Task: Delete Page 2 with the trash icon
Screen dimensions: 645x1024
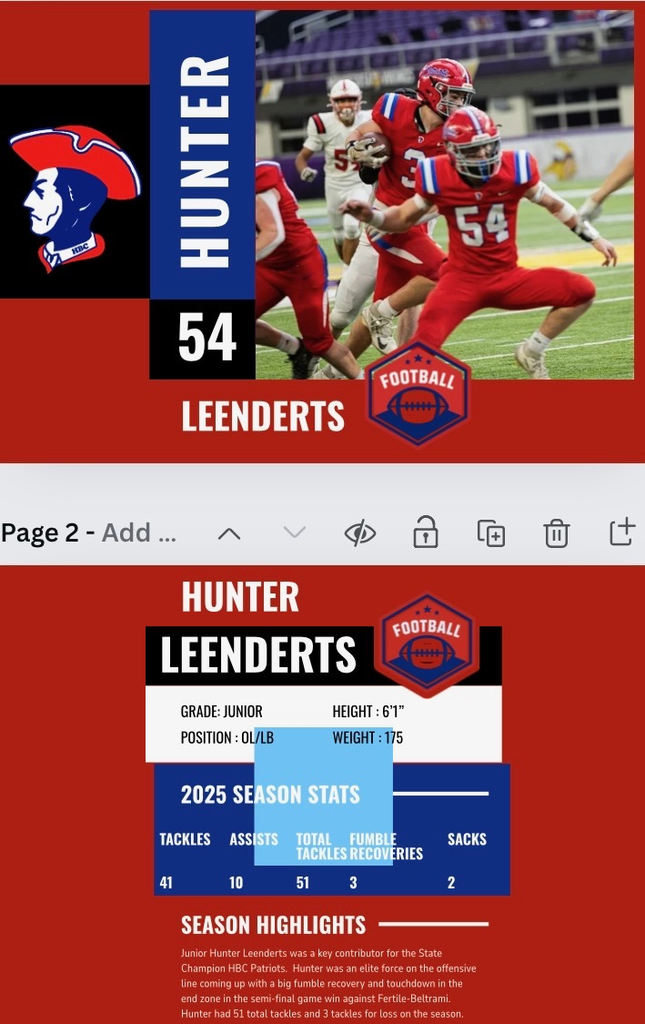Action: 556,533
